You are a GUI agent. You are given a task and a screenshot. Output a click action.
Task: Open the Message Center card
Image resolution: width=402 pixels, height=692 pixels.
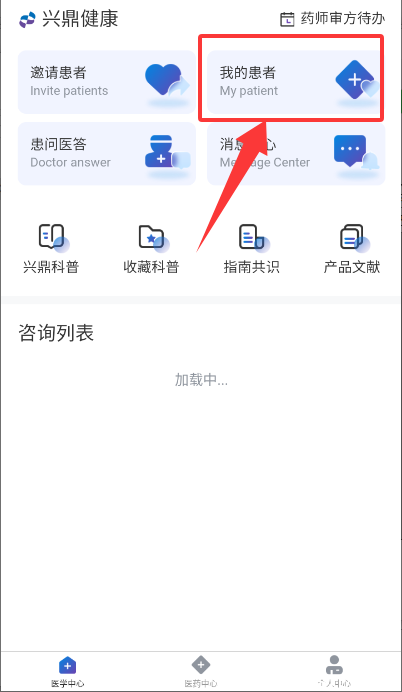pos(296,154)
